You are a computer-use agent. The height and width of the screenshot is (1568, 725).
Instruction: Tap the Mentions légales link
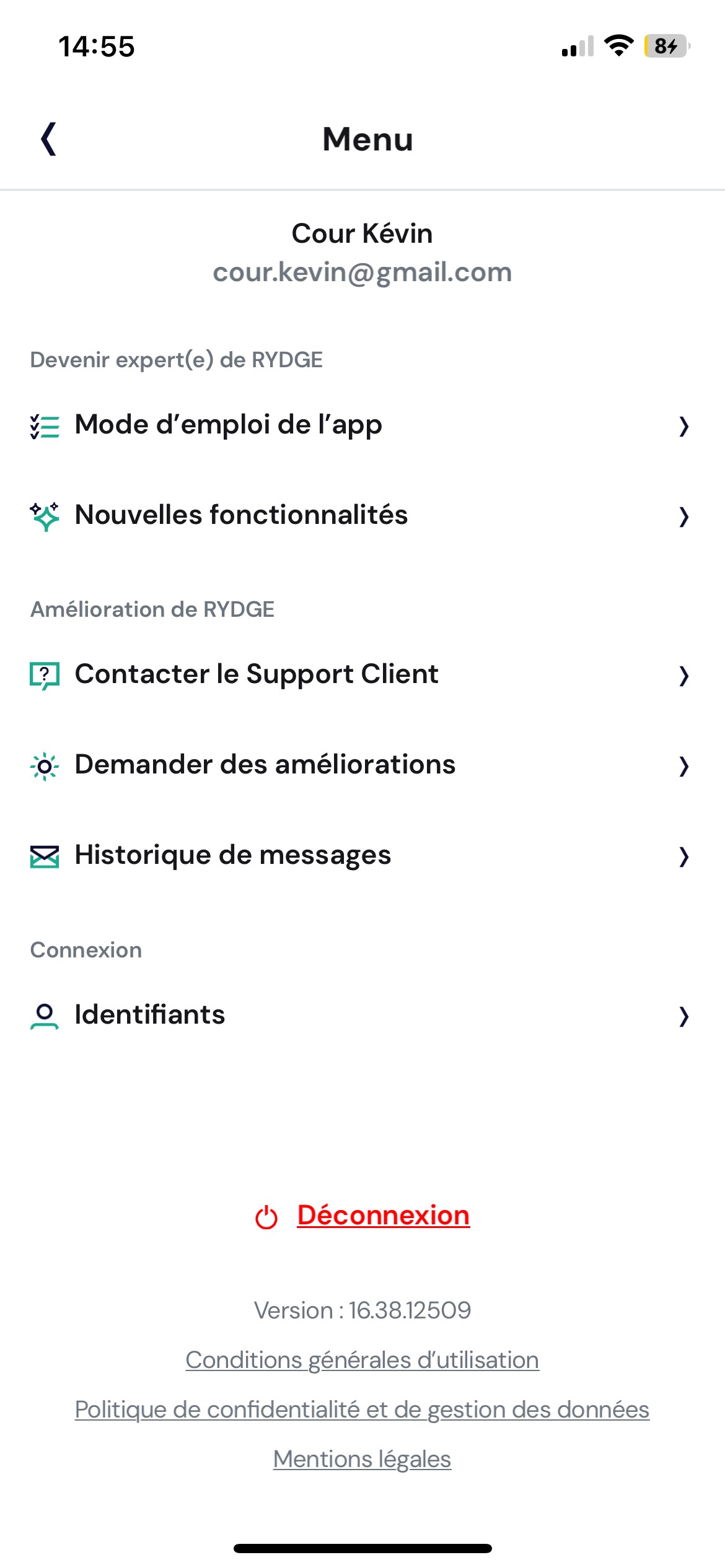tap(362, 1459)
